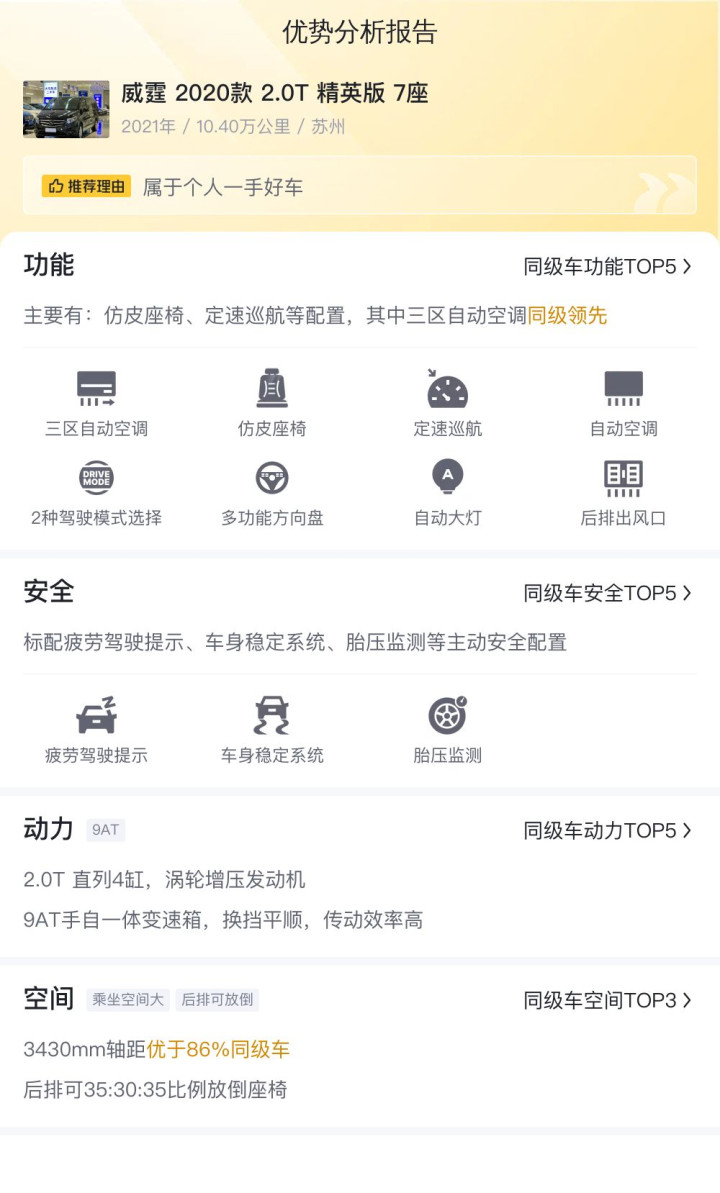The width and height of the screenshot is (720, 1193).
Task: Open the 同级车功能TOP5 ranking
Action: (607, 266)
